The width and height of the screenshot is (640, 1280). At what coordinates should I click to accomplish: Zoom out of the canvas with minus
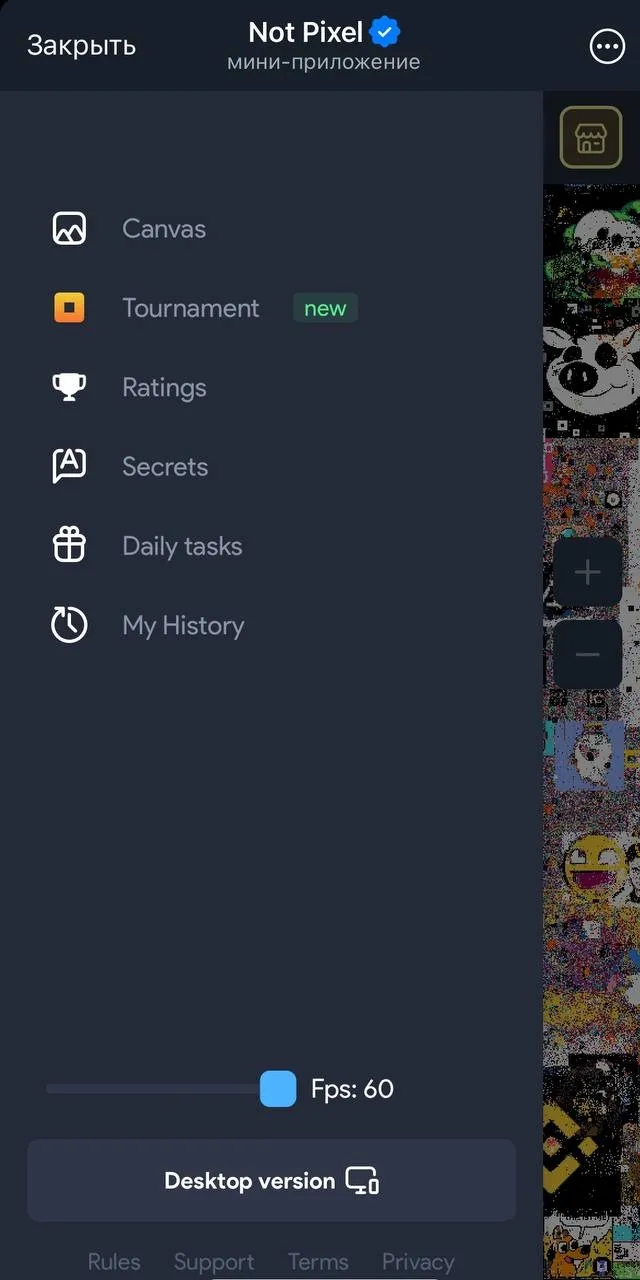click(588, 655)
